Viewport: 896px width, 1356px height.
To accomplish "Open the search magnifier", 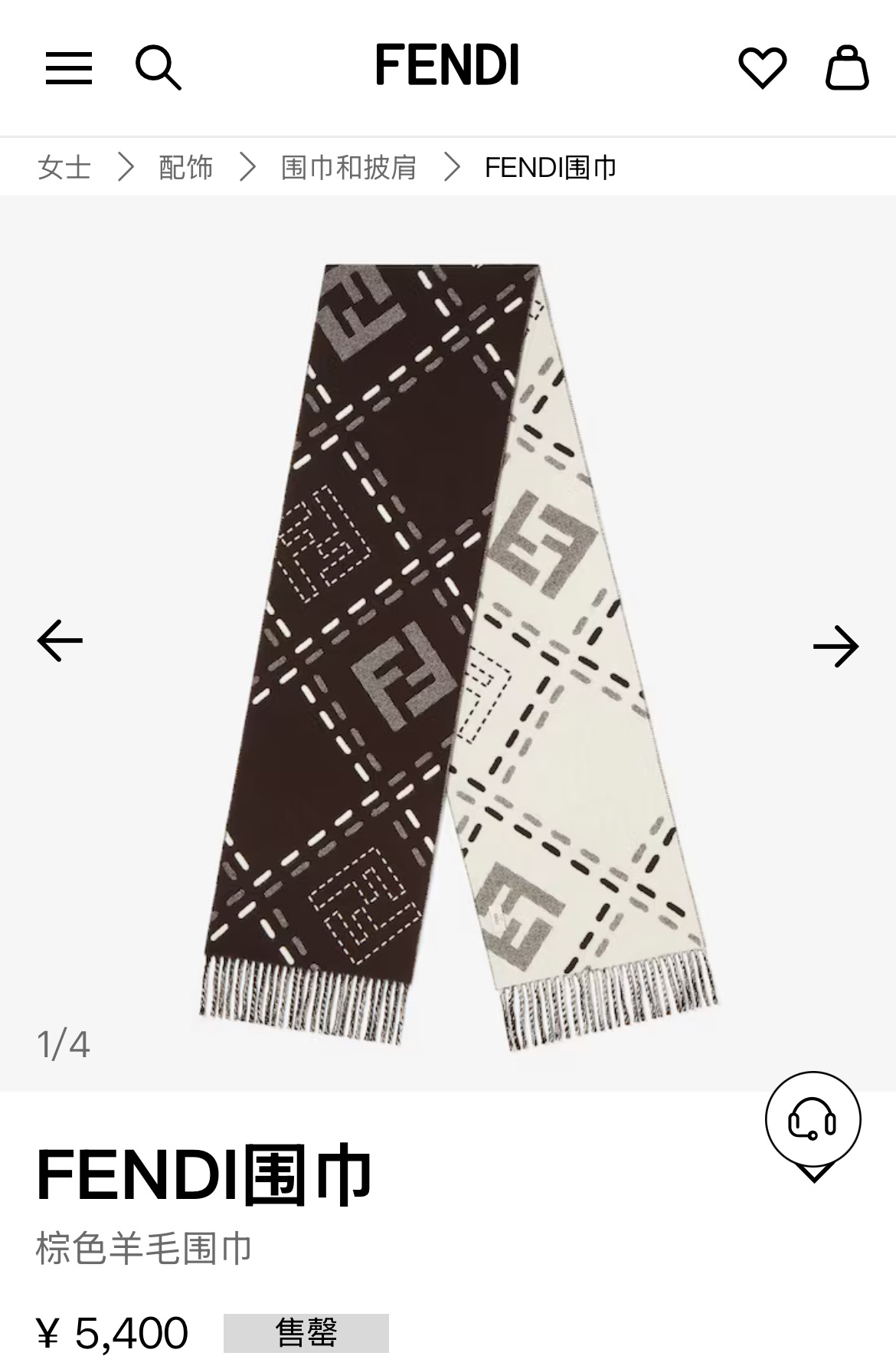I will (158, 67).
